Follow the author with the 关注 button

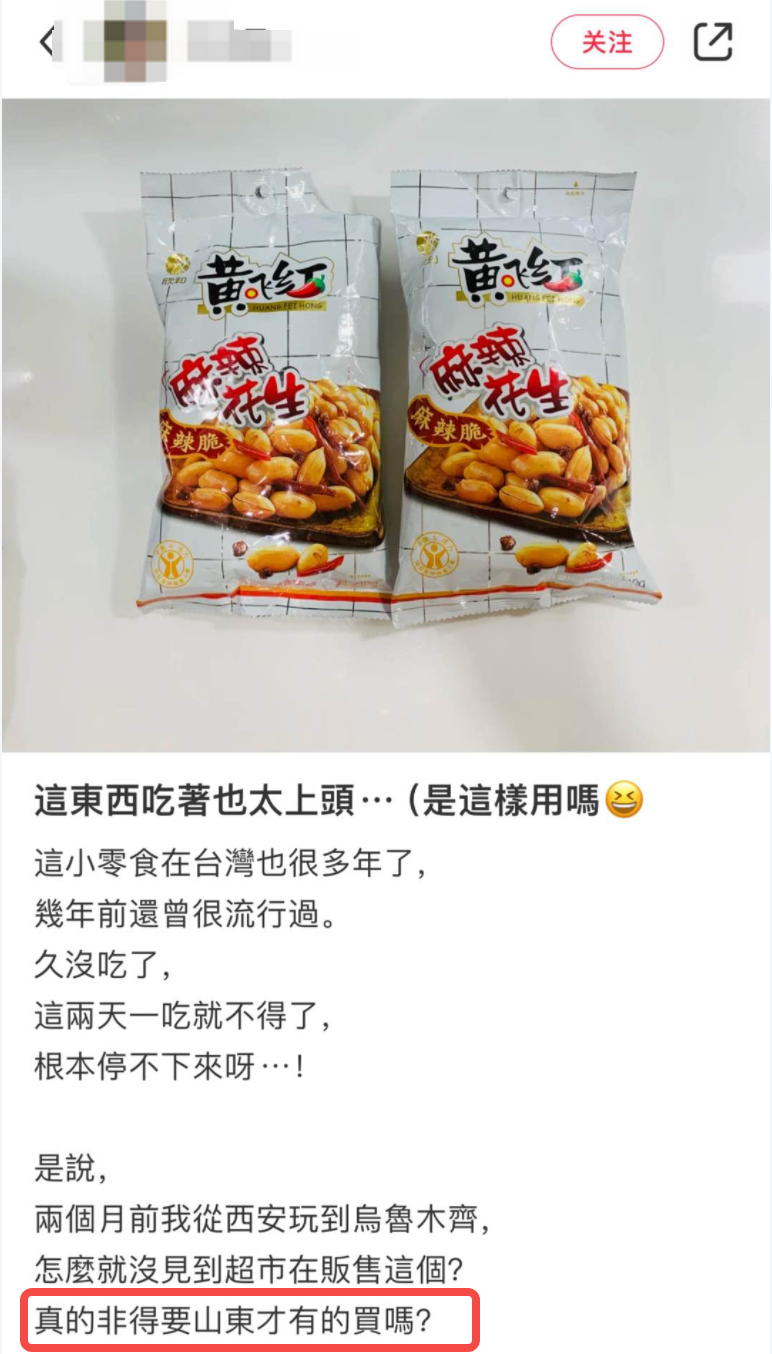tap(607, 42)
